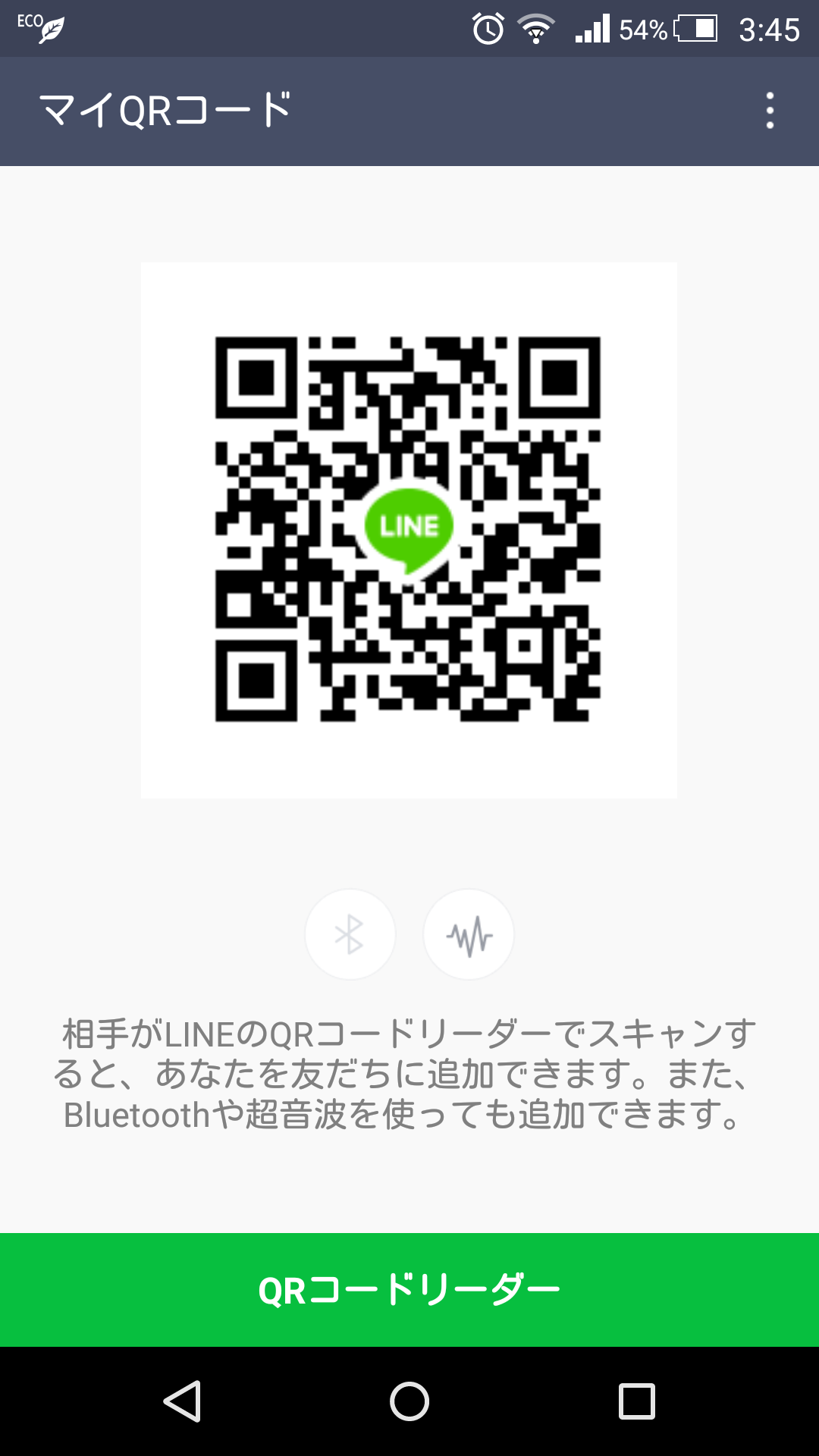Image resolution: width=819 pixels, height=1456 pixels.
Task: Open recent apps from navigation bar
Action: [x=637, y=1401]
